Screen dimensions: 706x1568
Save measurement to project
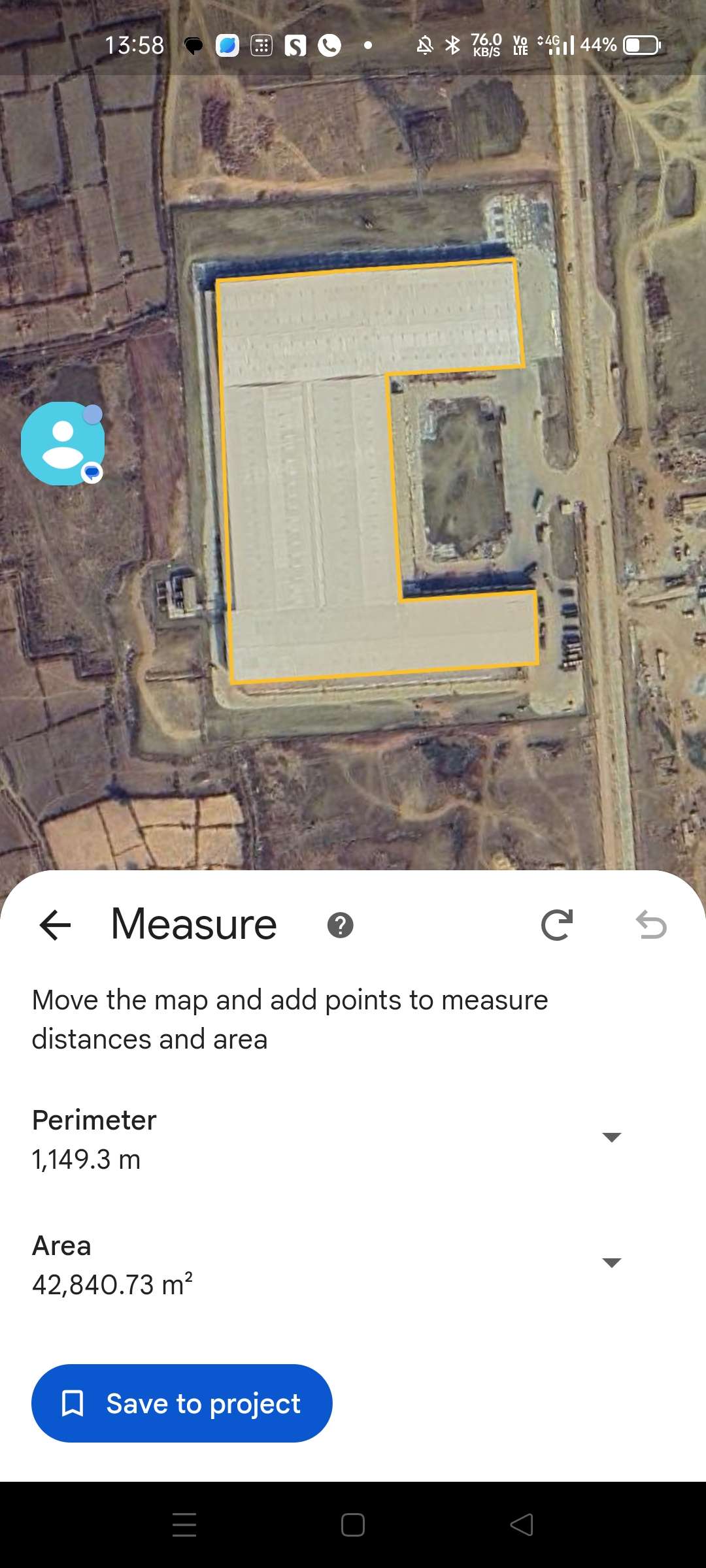click(182, 1403)
